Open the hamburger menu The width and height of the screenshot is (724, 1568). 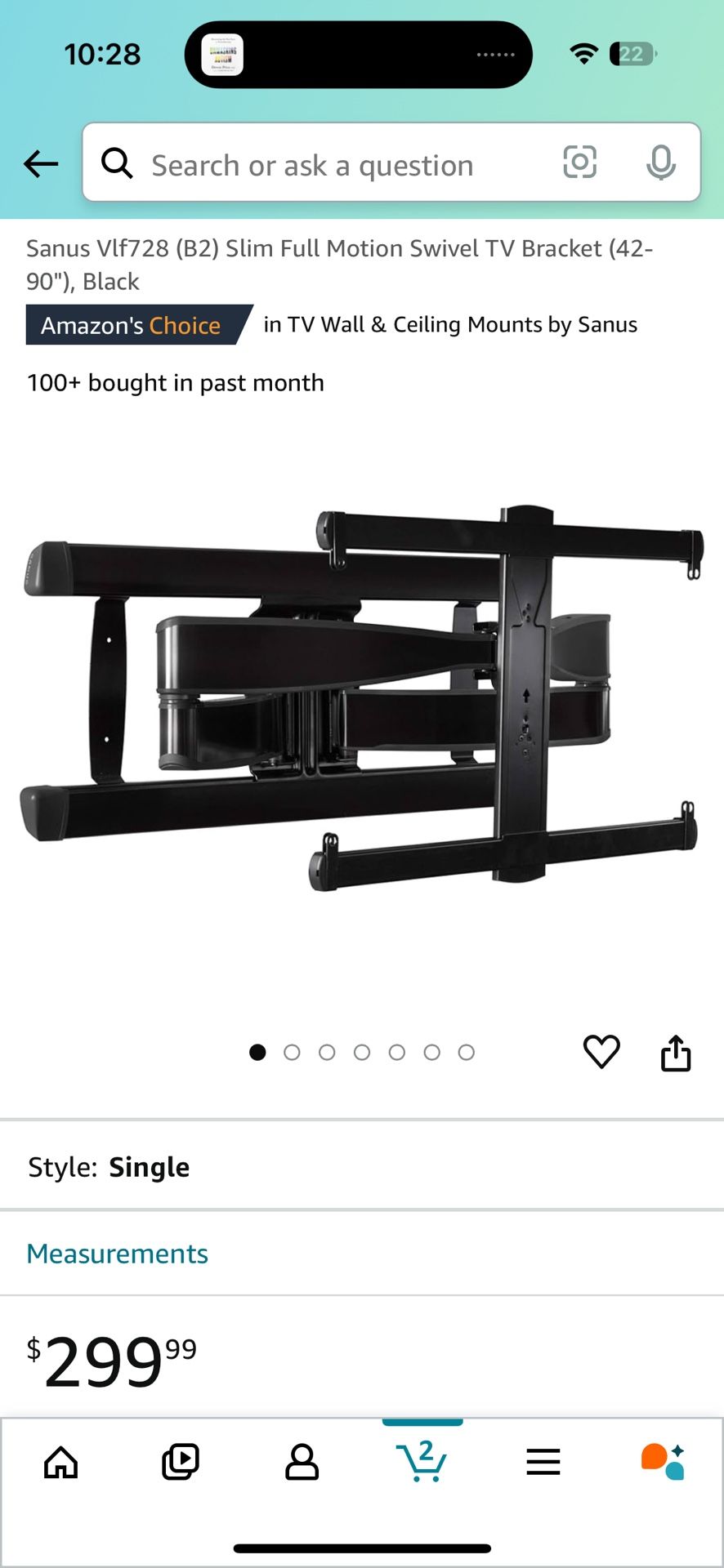click(543, 1462)
